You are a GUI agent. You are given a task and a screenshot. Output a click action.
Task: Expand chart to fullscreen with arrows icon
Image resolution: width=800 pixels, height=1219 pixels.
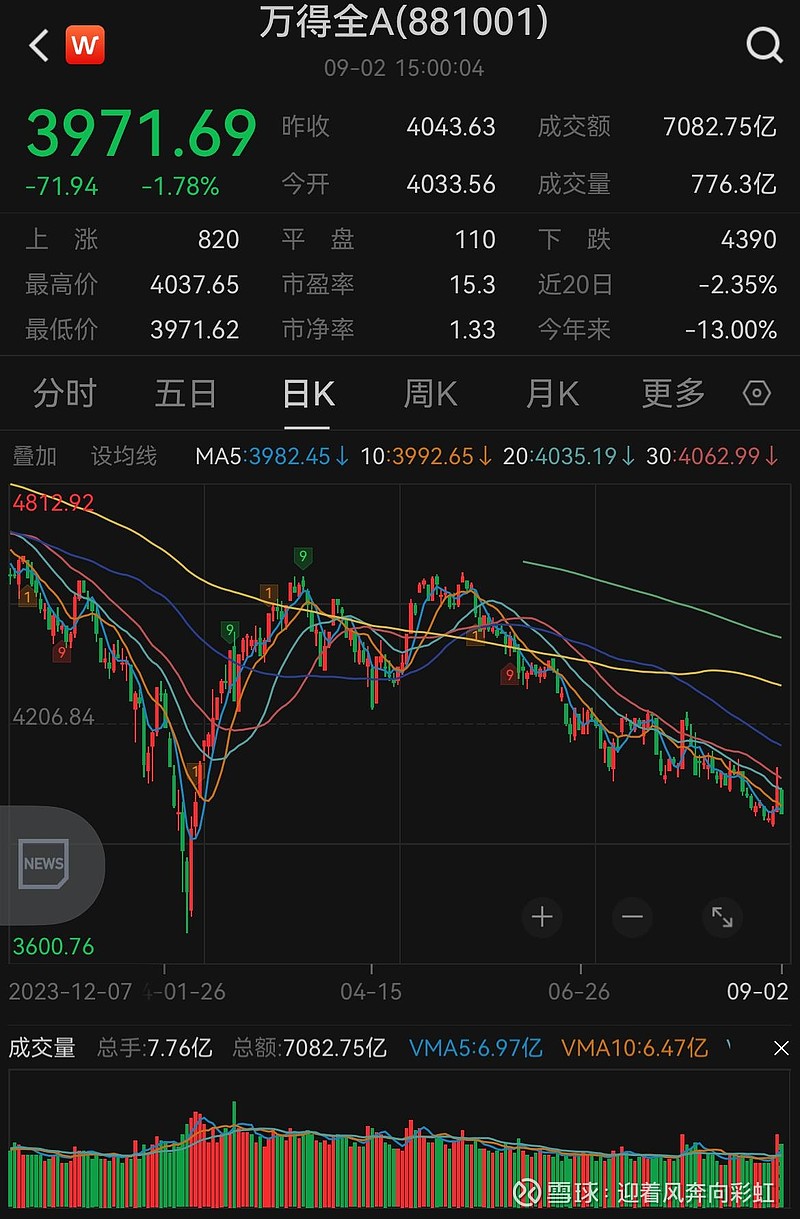click(x=722, y=916)
